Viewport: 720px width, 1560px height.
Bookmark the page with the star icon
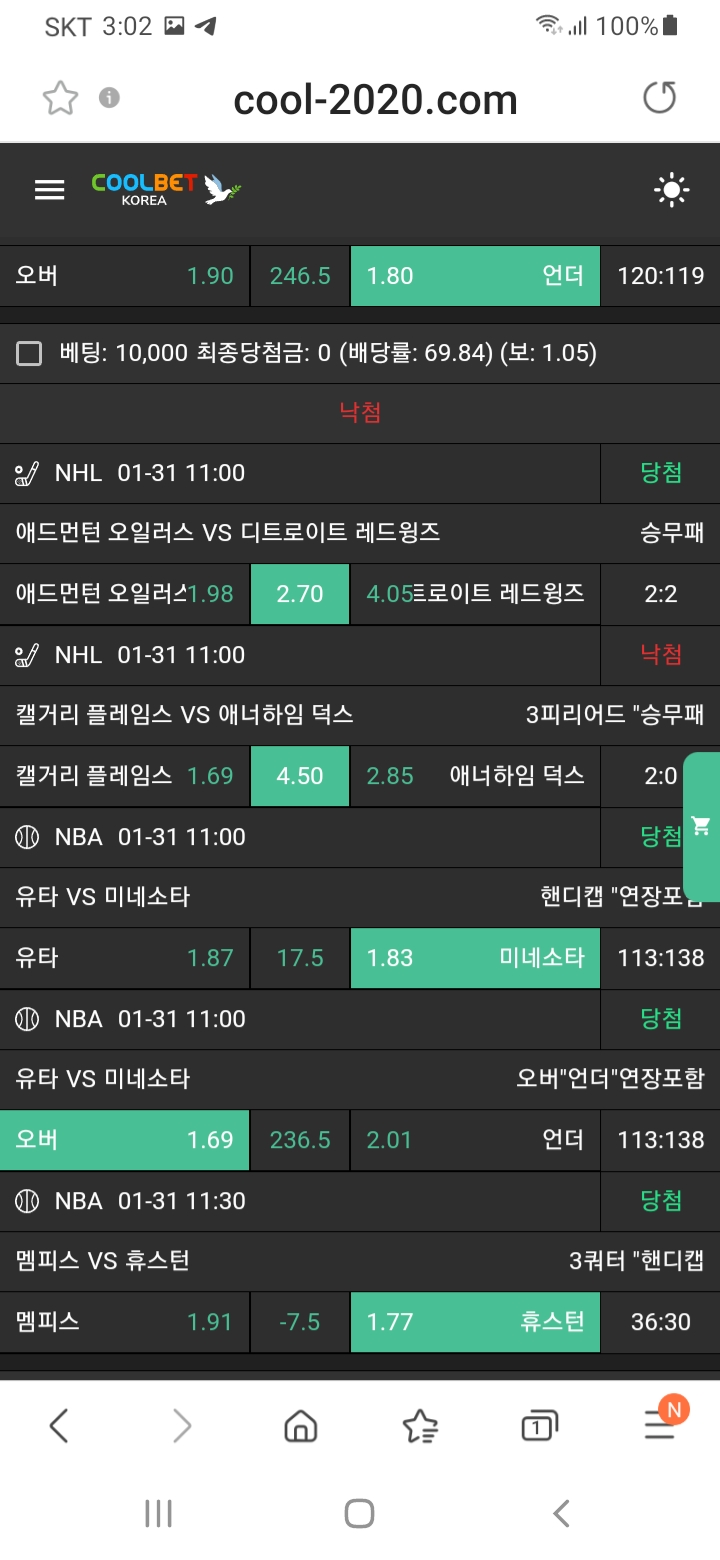[x=60, y=98]
